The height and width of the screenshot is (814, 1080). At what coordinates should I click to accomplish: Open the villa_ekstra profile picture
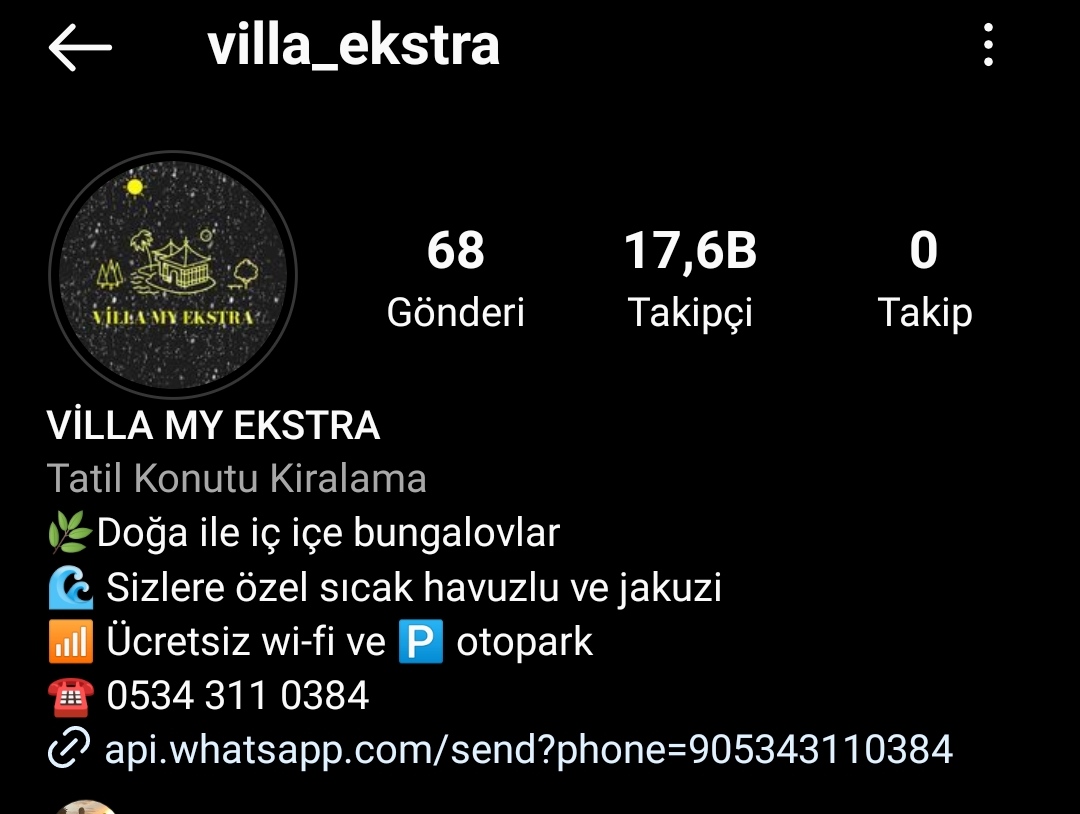[173, 273]
